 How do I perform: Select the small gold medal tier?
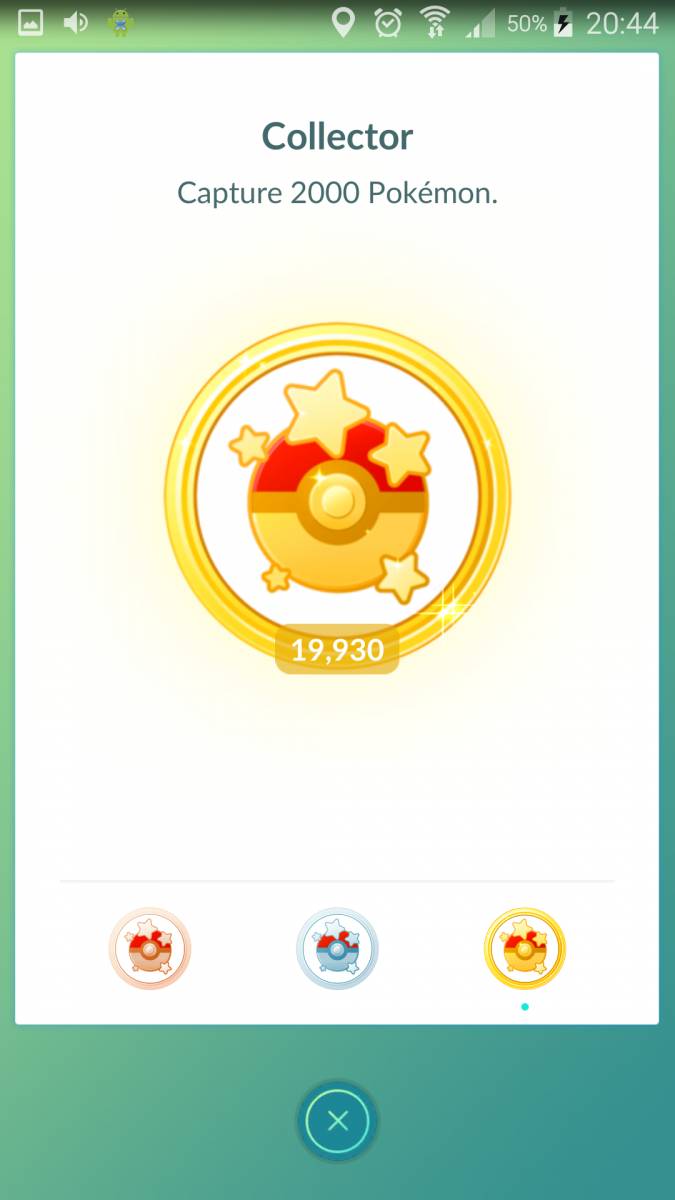tap(525, 948)
